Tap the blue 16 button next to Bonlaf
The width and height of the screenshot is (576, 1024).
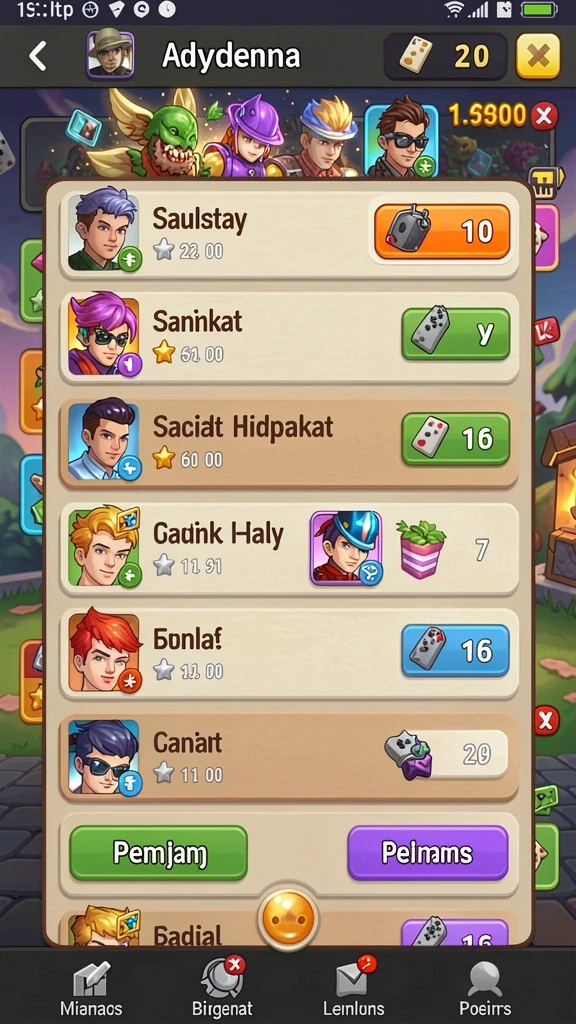[455, 650]
